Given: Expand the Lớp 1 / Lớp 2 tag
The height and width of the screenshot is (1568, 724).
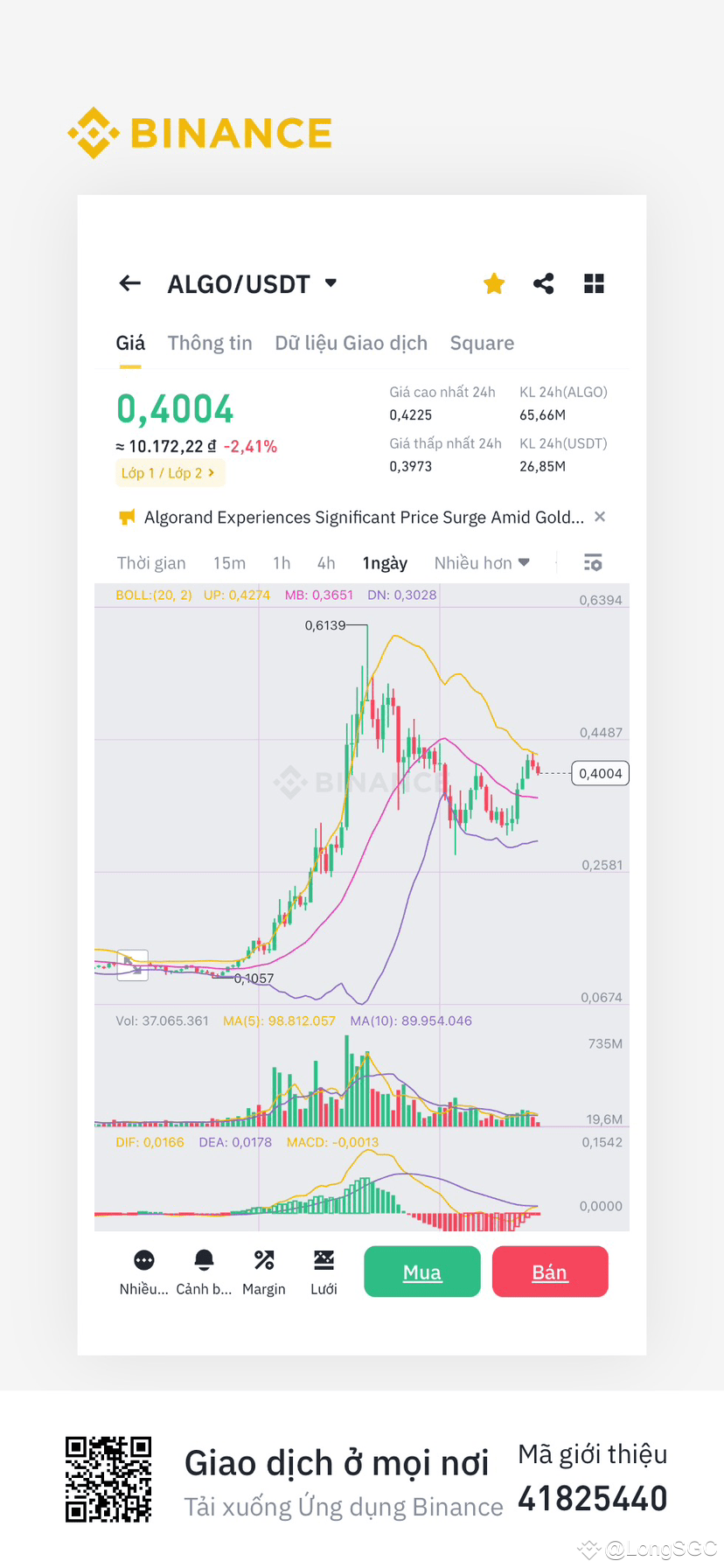Looking at the screenshot, I should [170, 472].
